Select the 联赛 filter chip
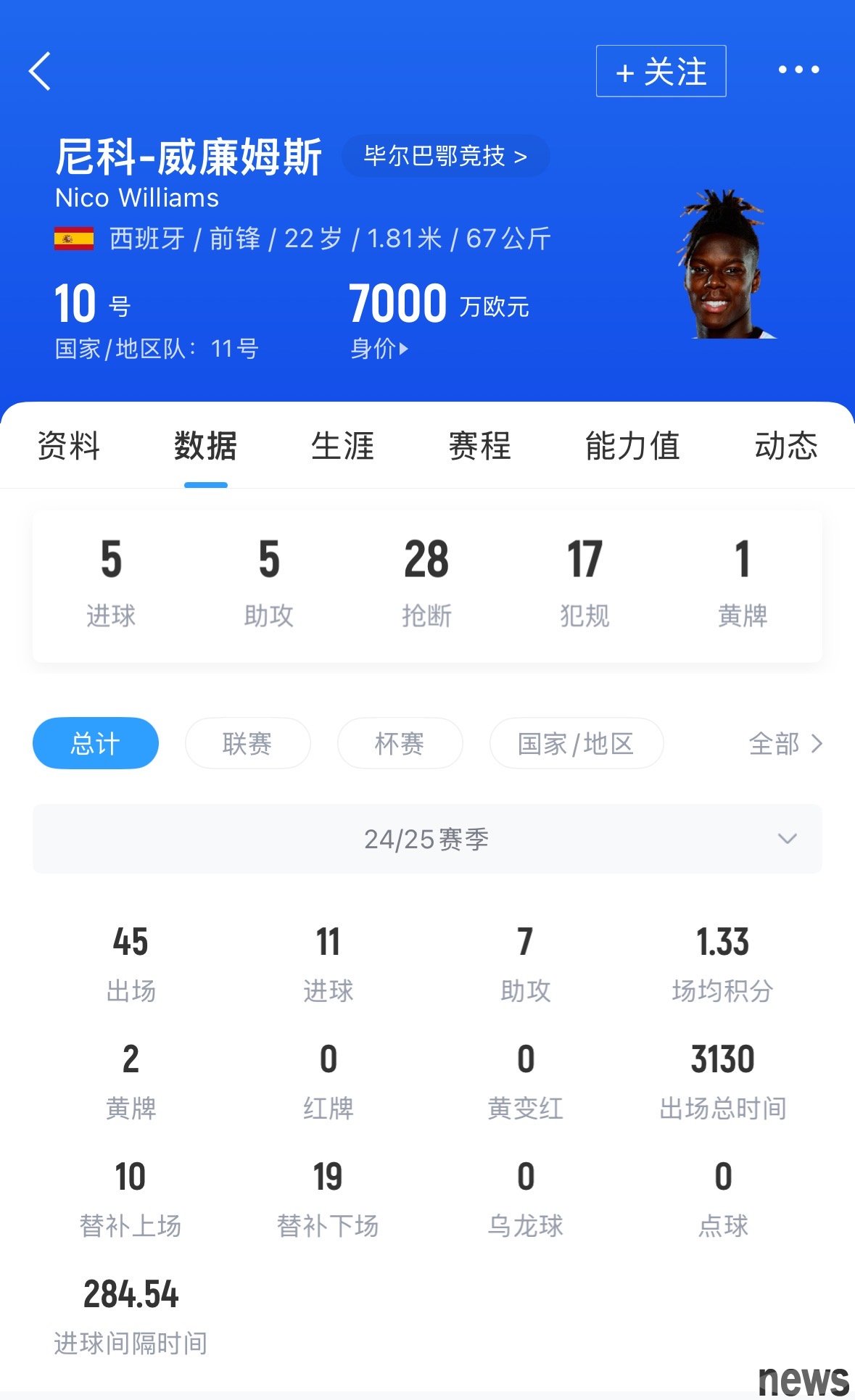 click(247, 743)
